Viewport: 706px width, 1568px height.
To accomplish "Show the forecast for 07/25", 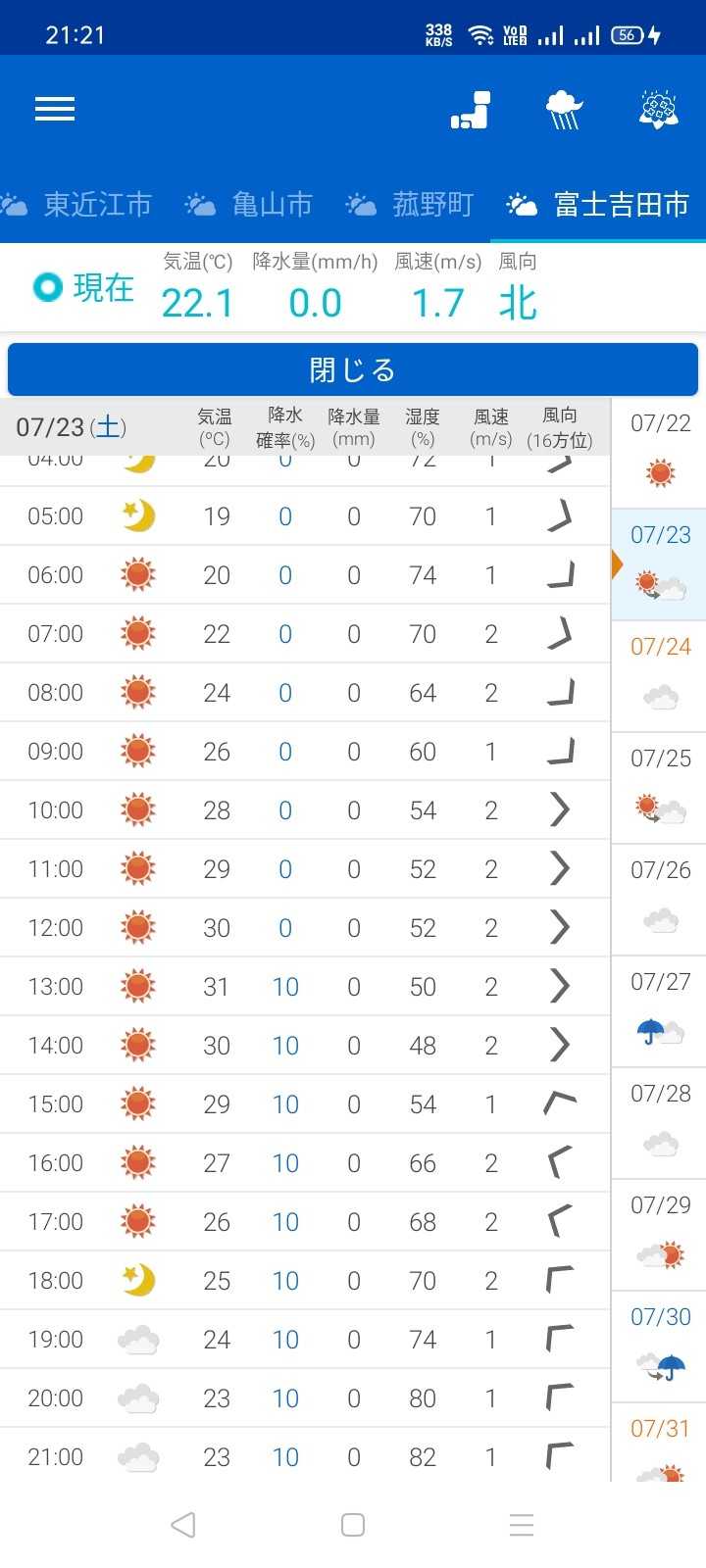I will pyautogui.click(x=660, y=787).
